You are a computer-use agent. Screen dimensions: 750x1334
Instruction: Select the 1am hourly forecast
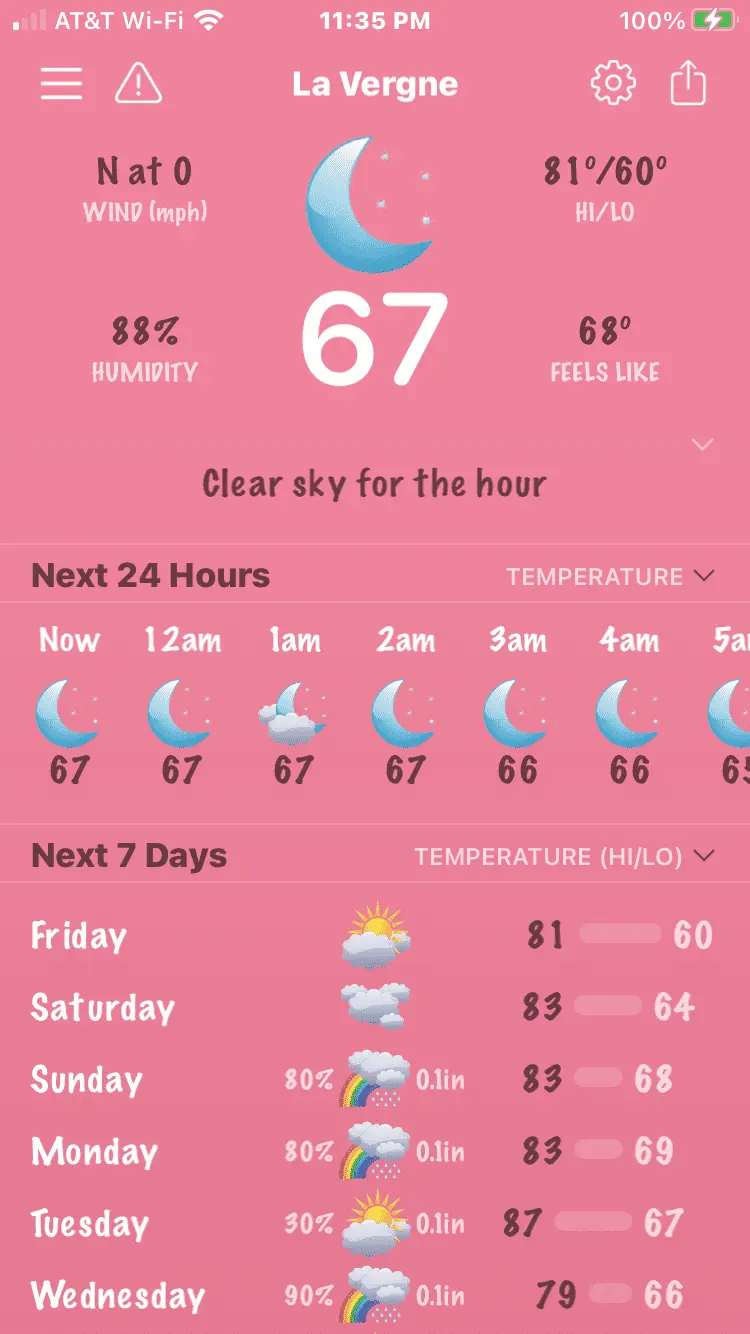pos(294,710)
